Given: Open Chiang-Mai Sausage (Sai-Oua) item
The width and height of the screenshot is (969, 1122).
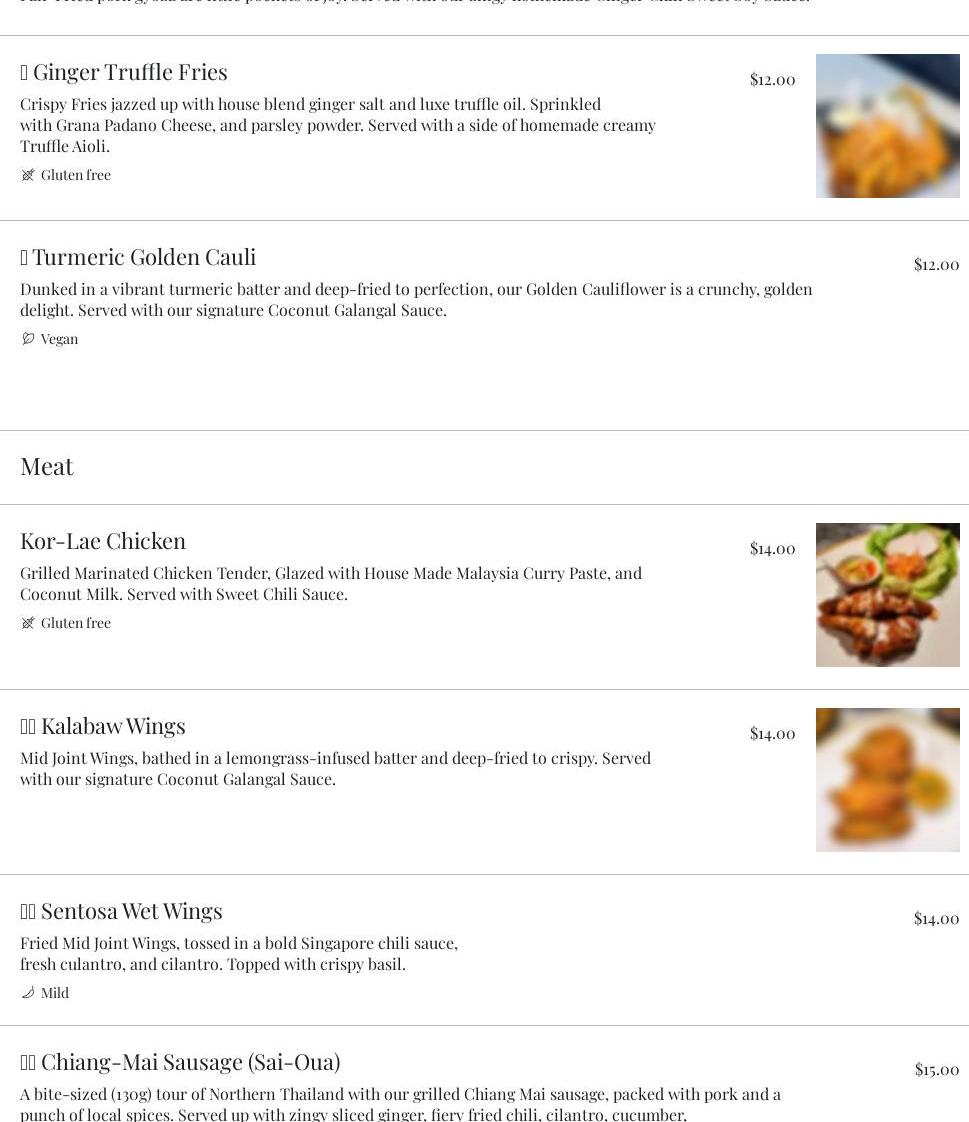Looking at the screenshot, I should tap(190, 1062).
